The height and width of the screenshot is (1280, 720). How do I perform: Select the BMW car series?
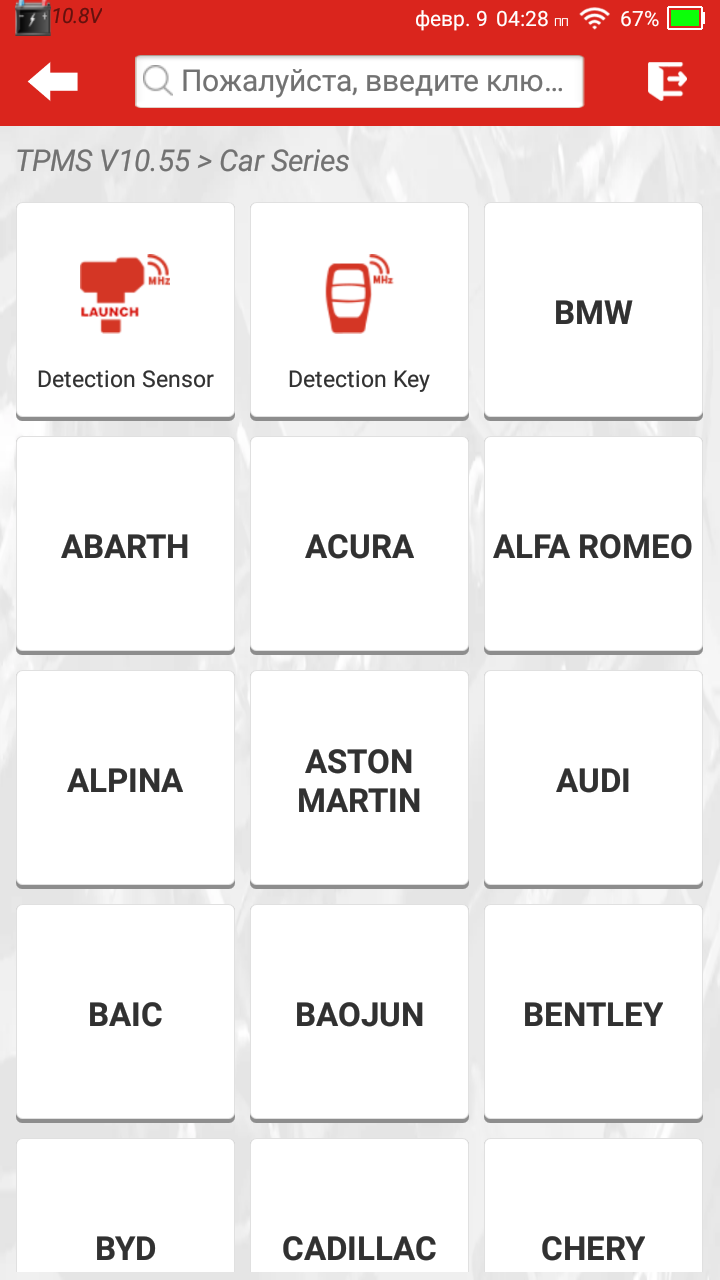coord(593,310)
